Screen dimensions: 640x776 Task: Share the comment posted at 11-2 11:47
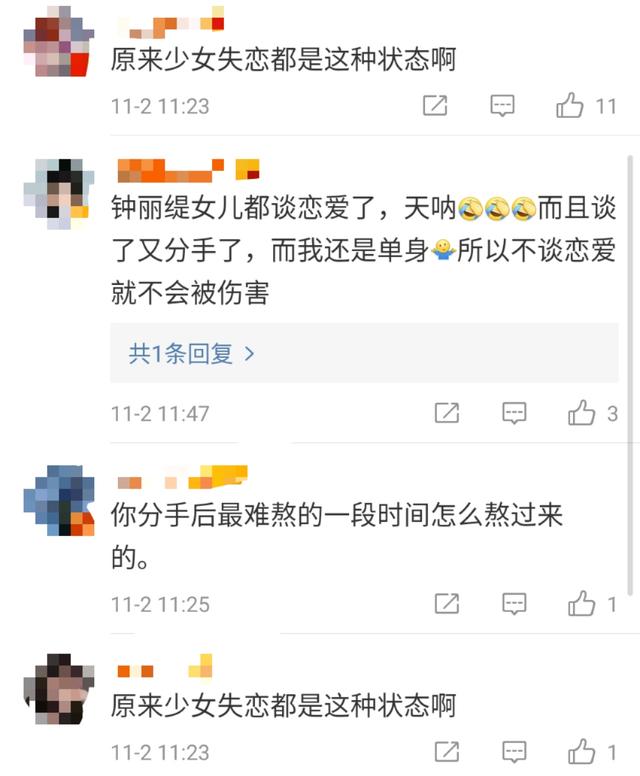point(447,413)
